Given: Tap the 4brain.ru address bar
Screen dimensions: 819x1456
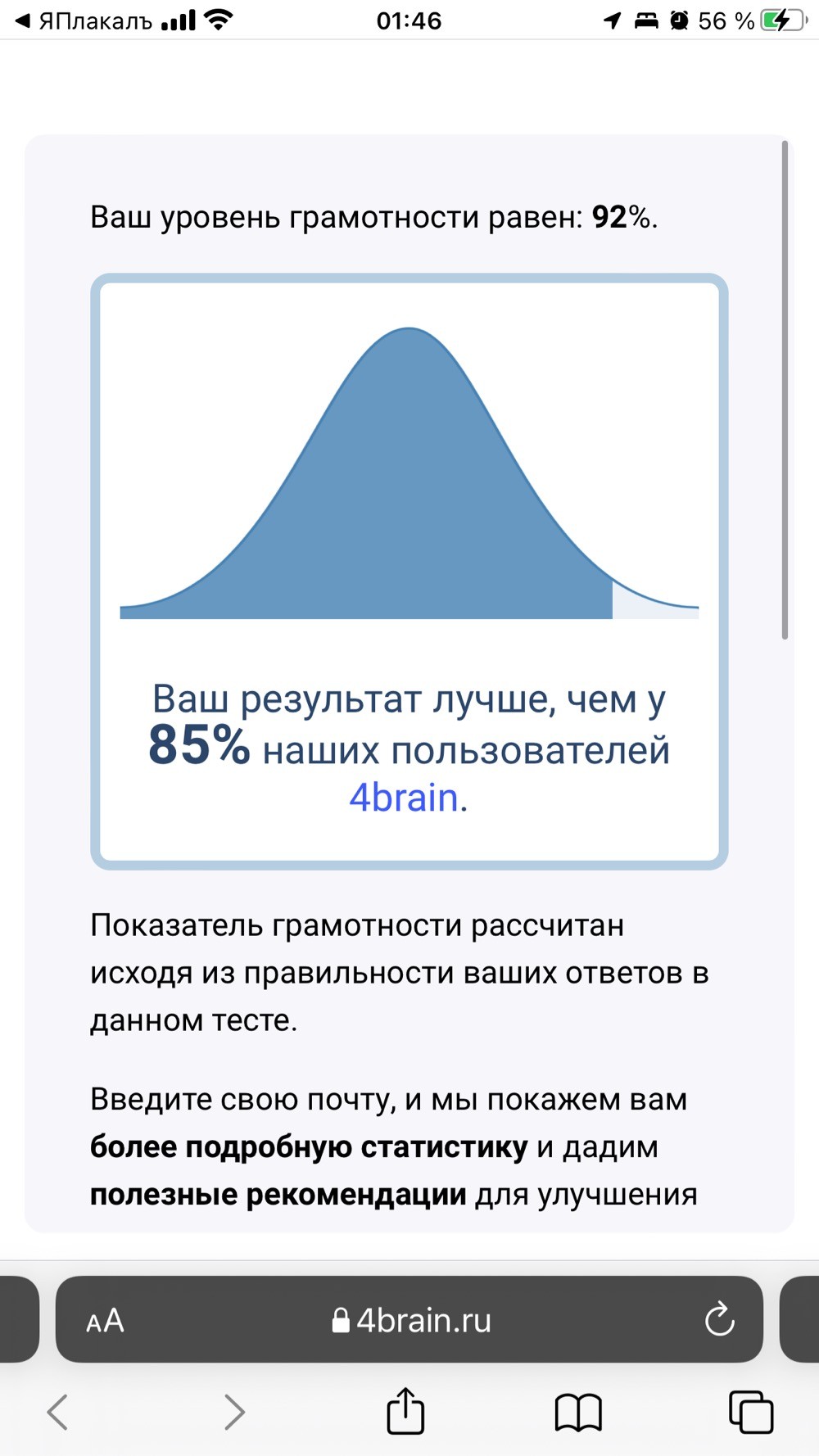Looking at the screenshot, I should coord(409,1319).
